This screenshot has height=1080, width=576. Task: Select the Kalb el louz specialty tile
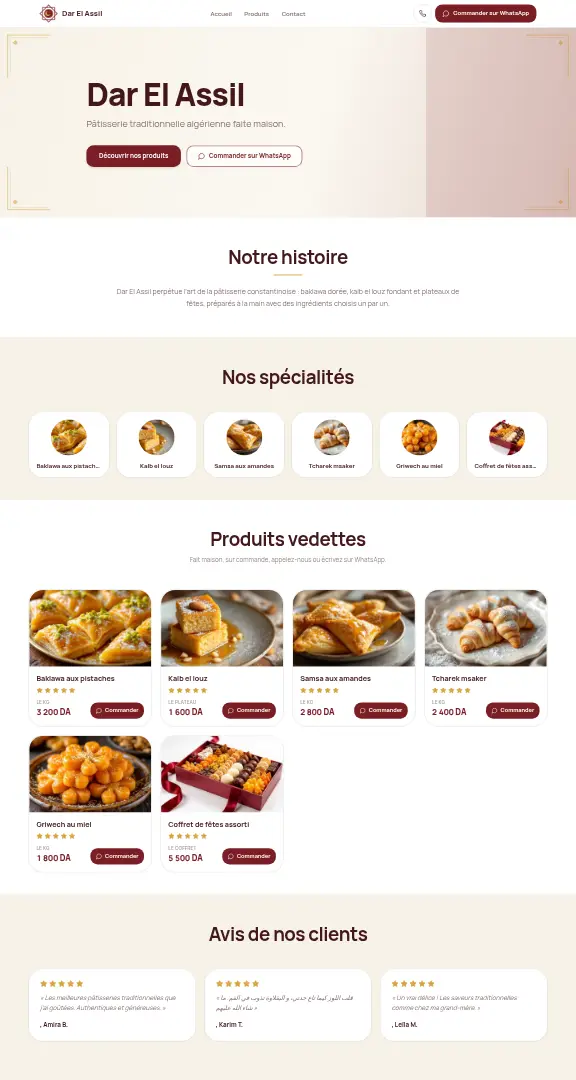156,444
